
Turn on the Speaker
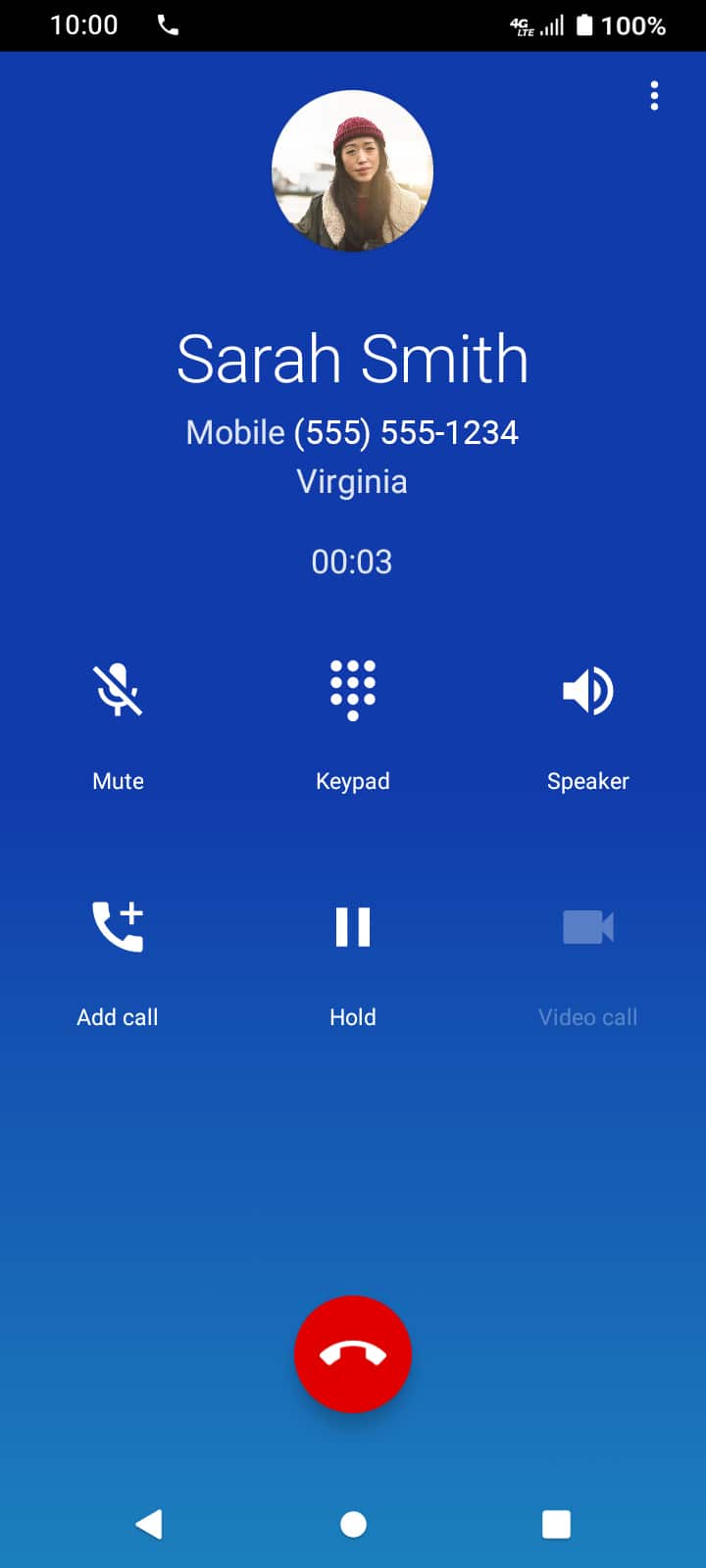(588, 722)
